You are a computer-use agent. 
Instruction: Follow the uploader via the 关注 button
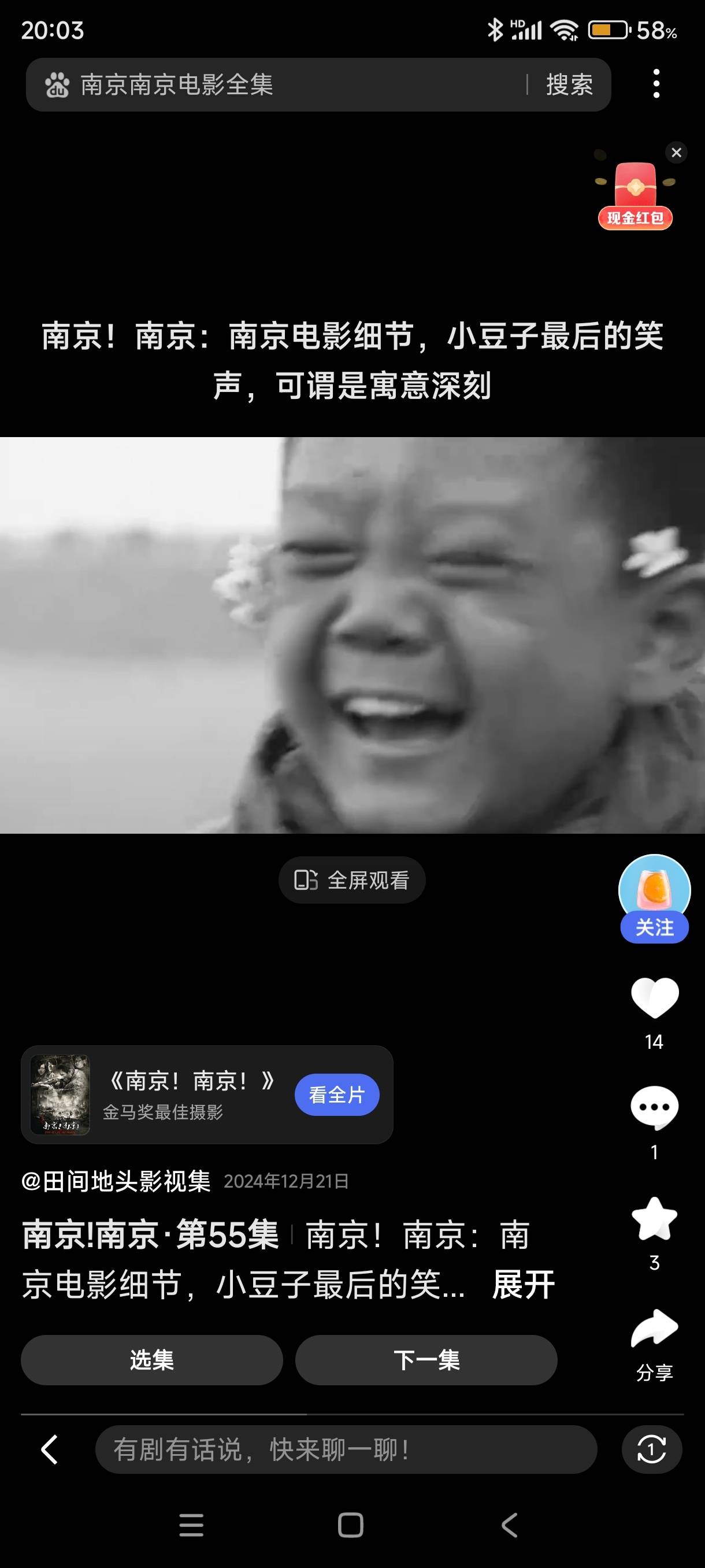(x=654, y=927)
